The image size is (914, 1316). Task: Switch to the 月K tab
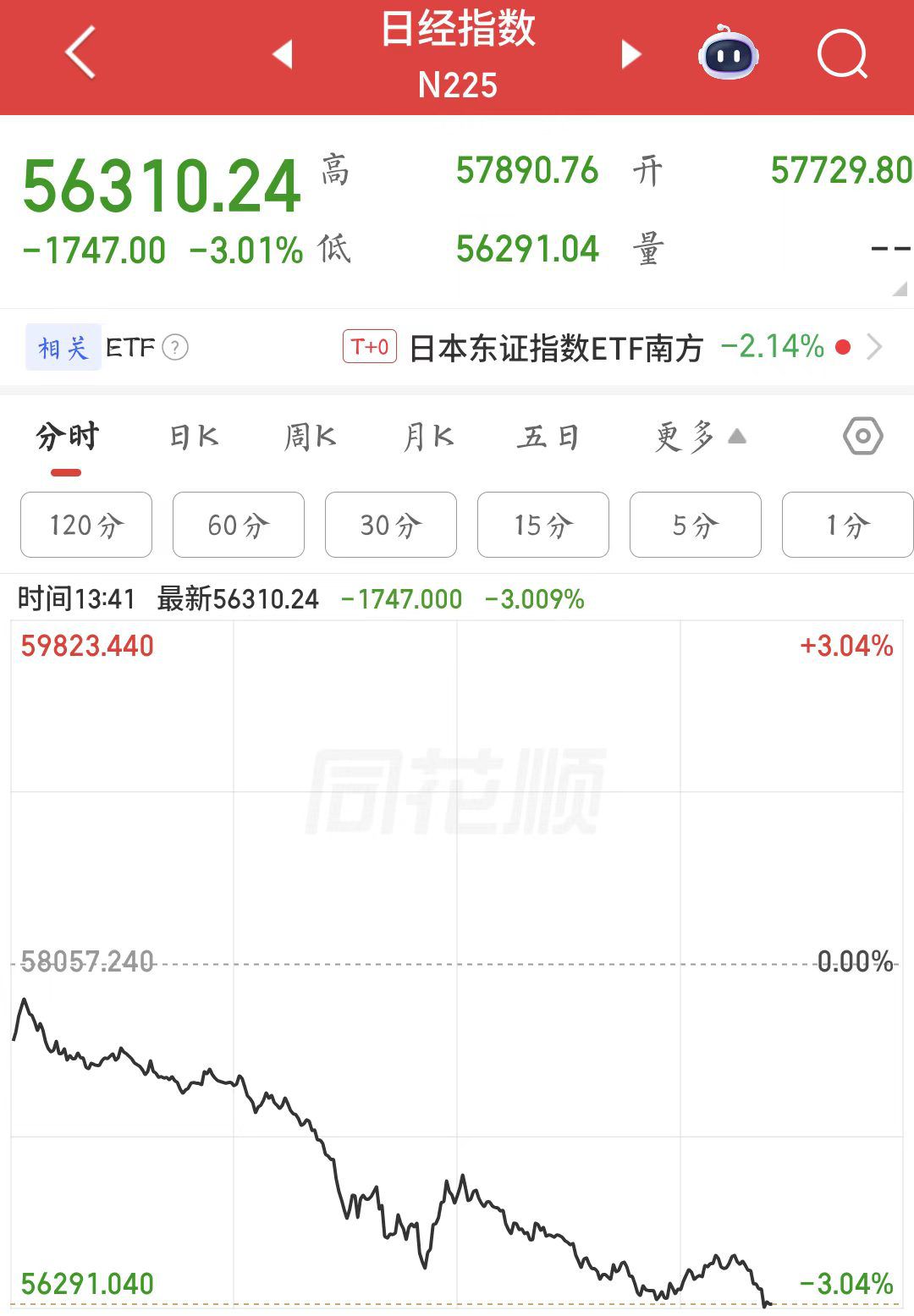428,438
